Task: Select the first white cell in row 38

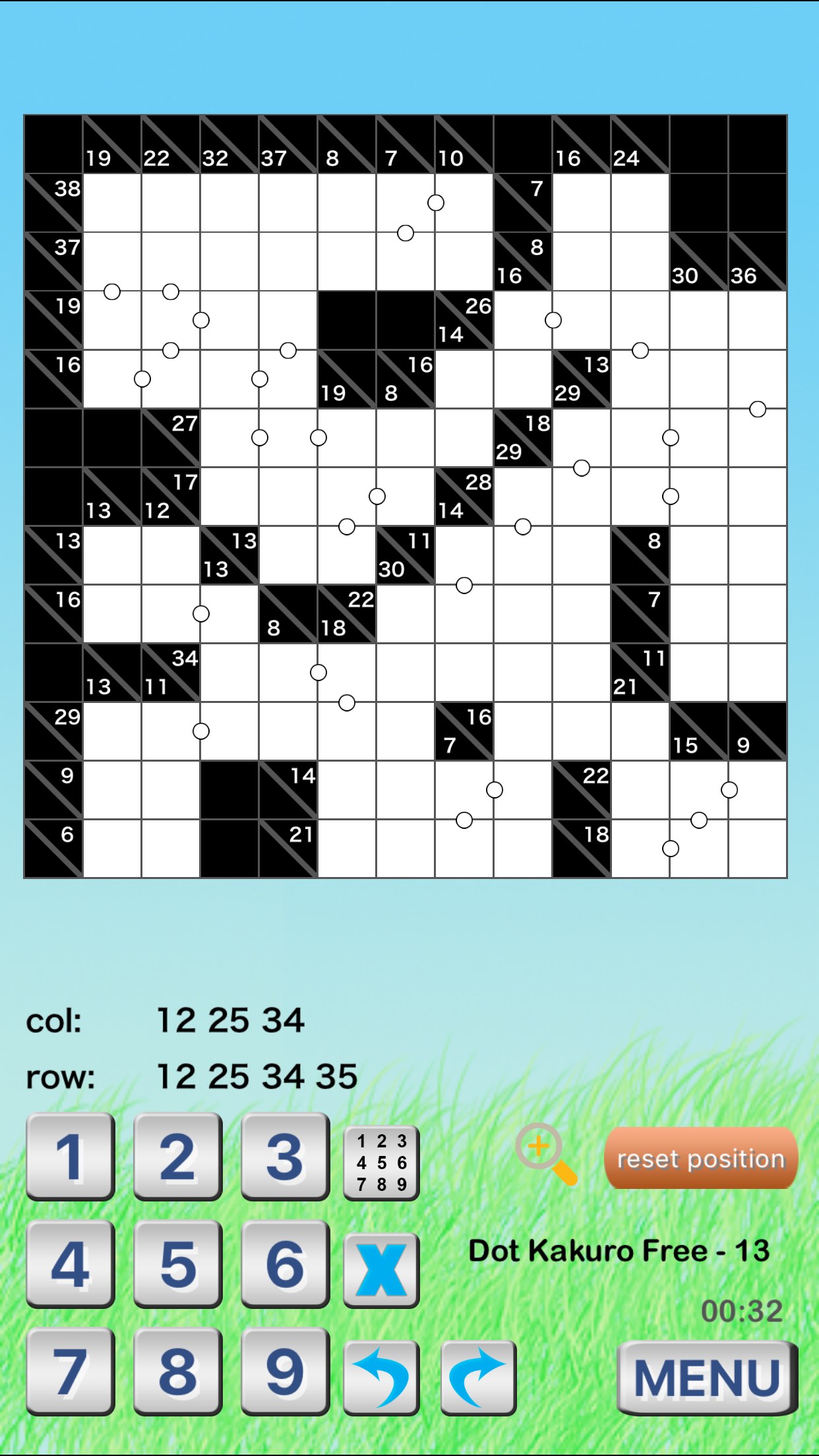Action: [112, 202]
